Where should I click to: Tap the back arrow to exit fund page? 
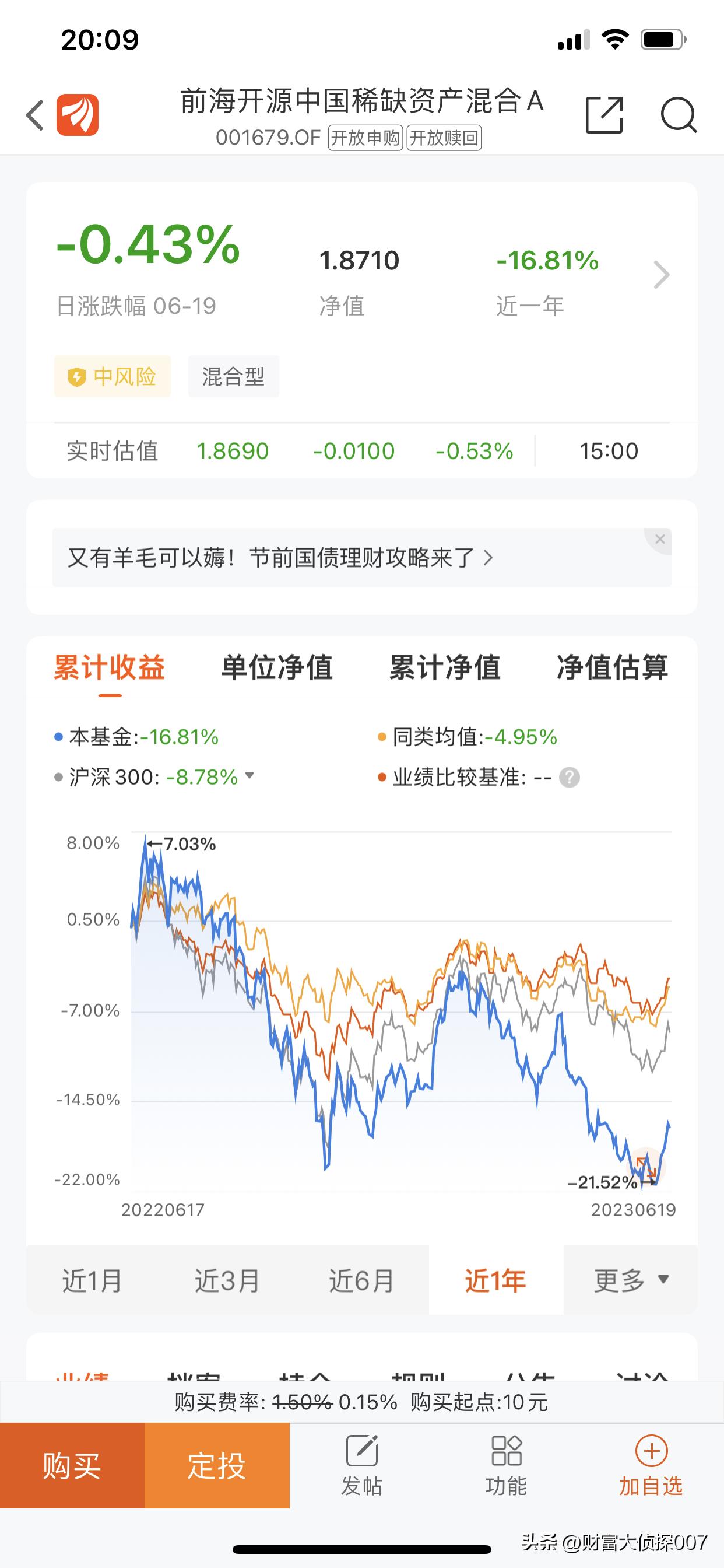[34, 116]
